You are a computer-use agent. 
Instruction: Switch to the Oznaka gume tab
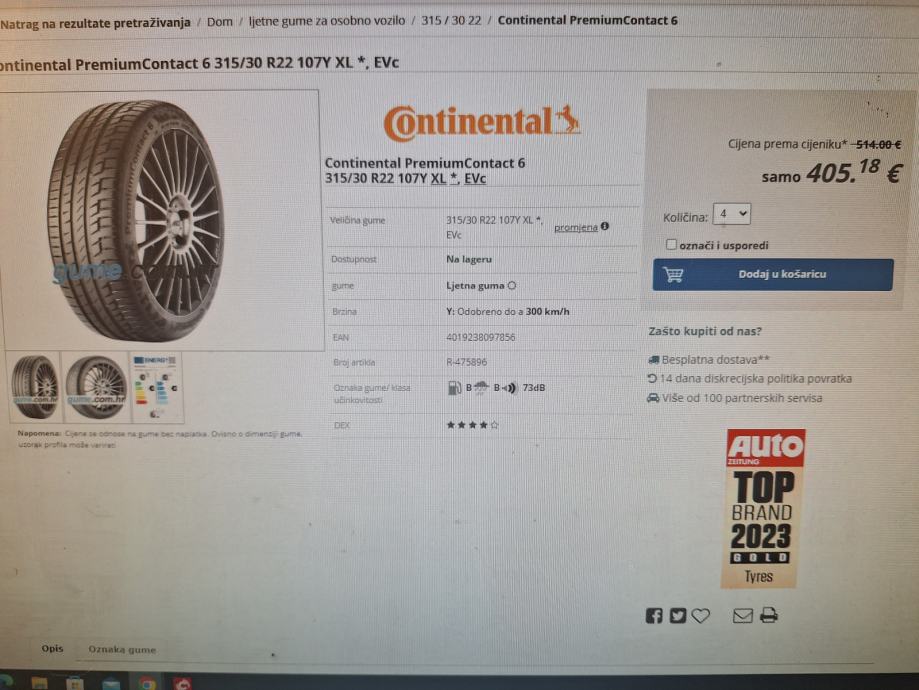click(122, 649)
